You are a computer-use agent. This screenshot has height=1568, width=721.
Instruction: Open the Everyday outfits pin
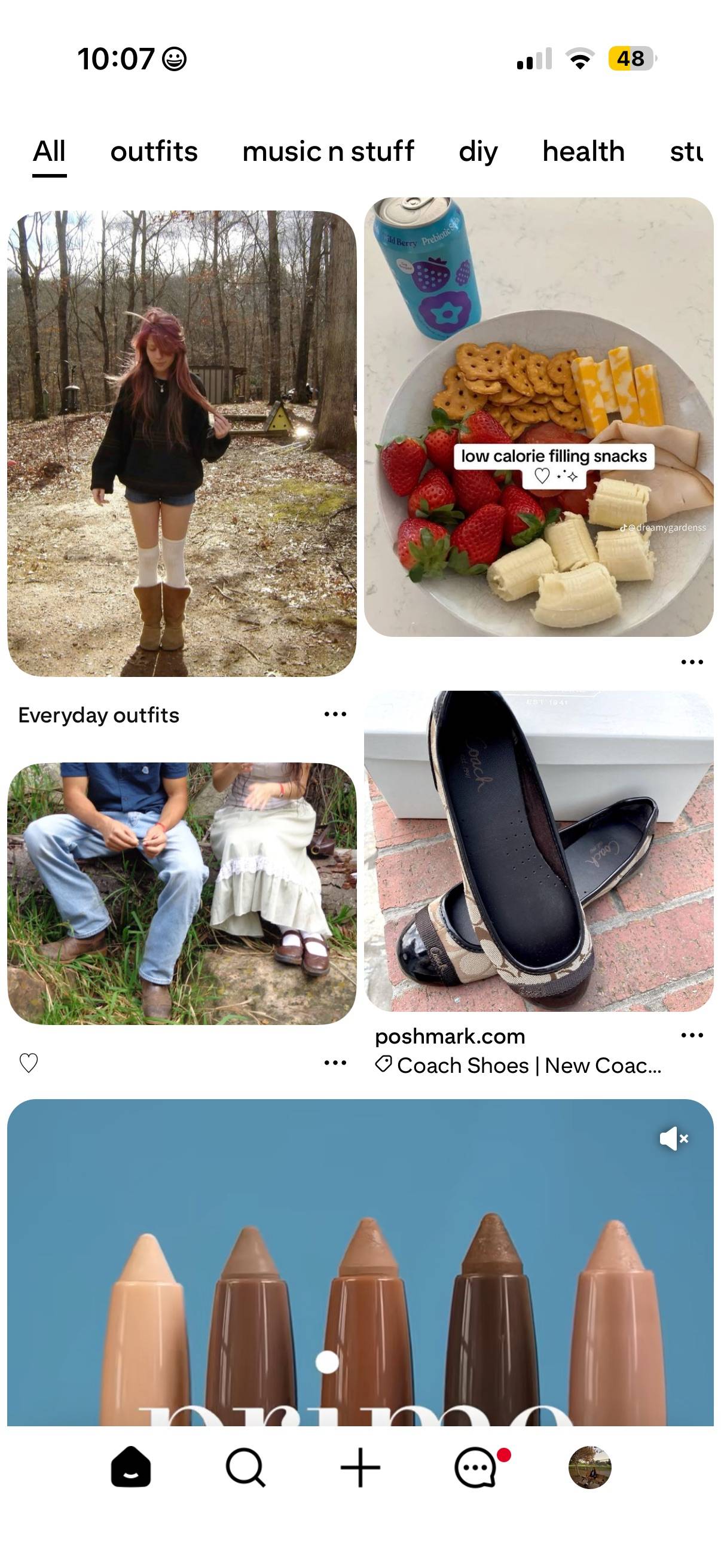point(182,443)
